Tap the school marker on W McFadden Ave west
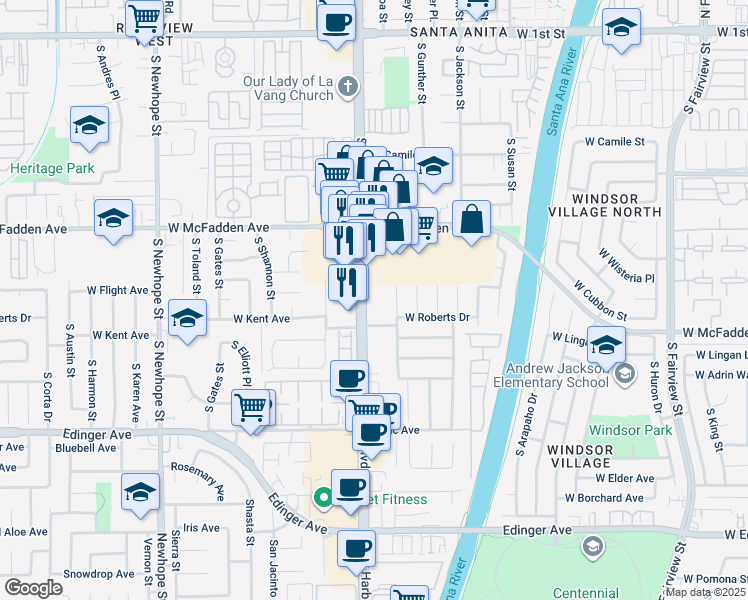Screen dimensions: 748x600 point(113,219)
